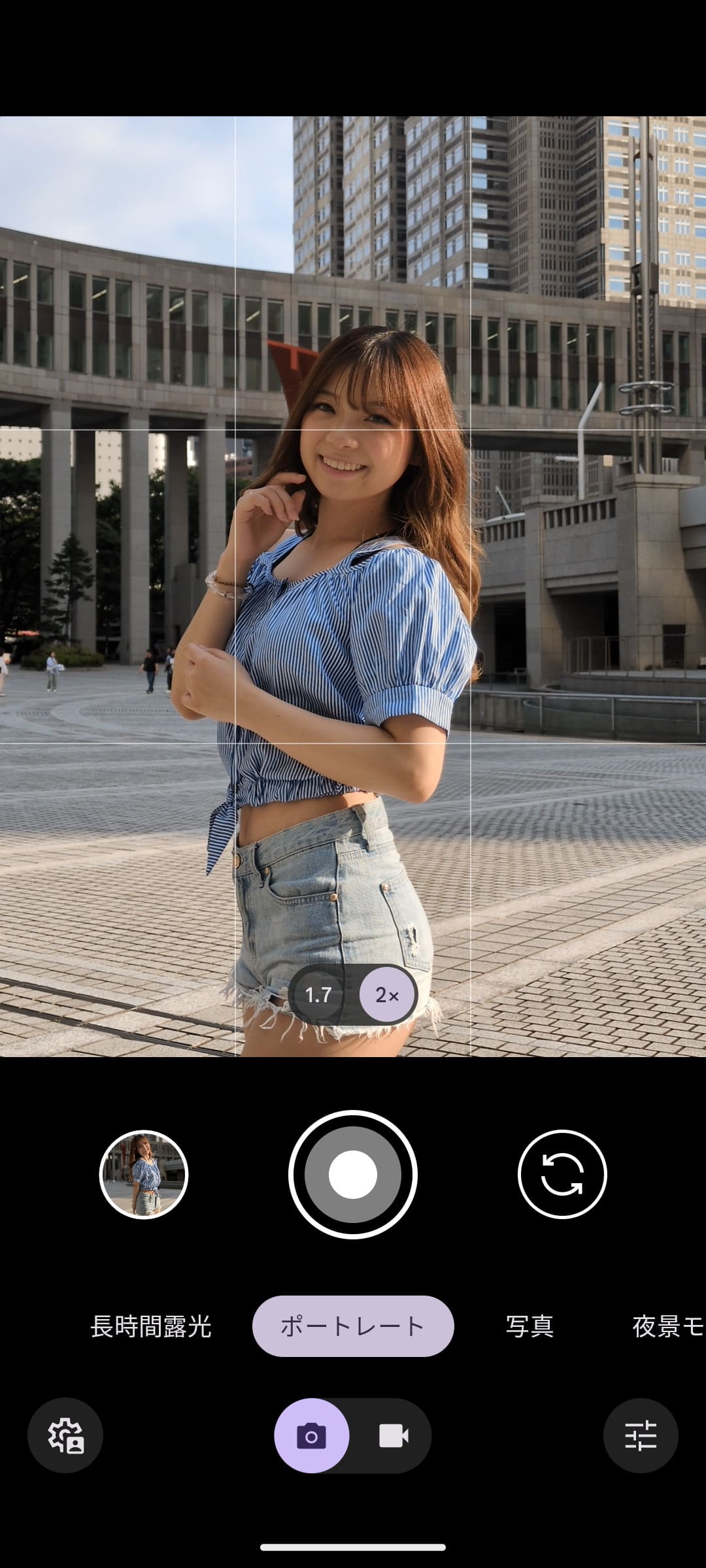Select the 2× zoom level
706x1568 pixels.
387,995
